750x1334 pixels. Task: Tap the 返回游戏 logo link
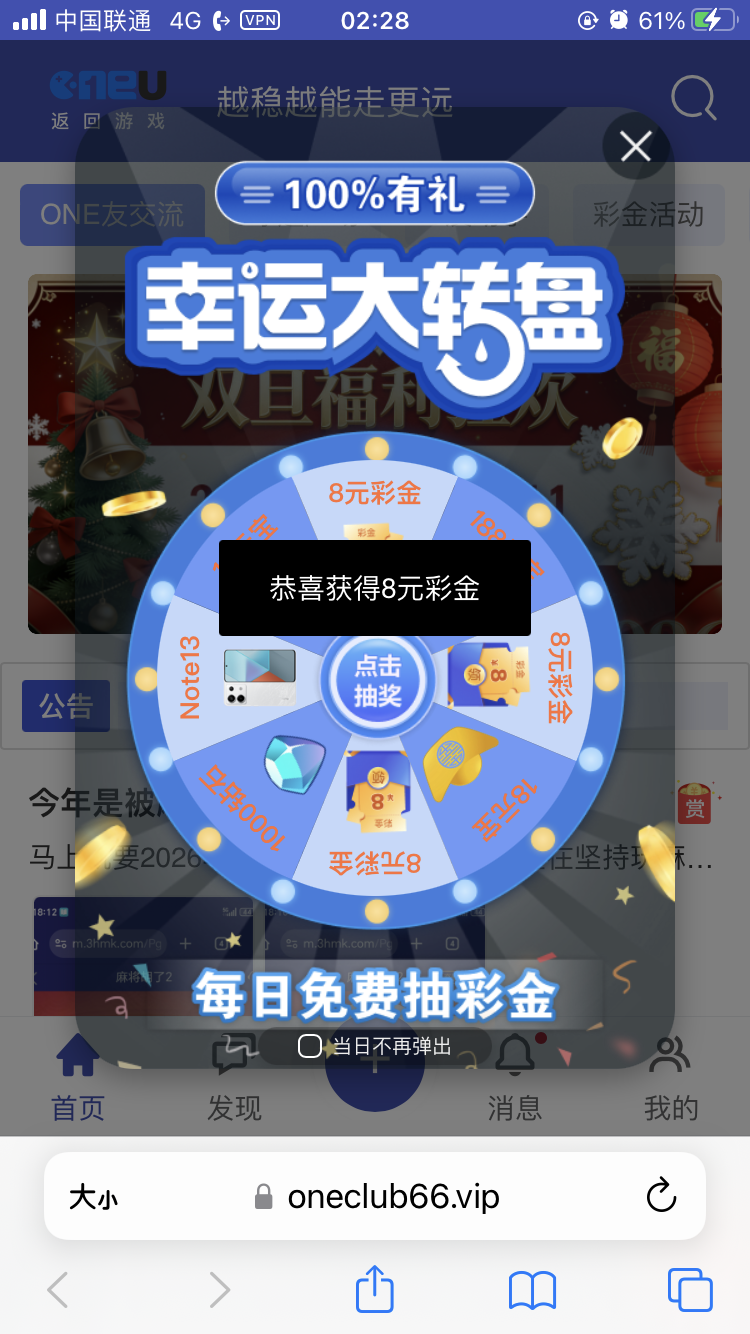(108, 100)
